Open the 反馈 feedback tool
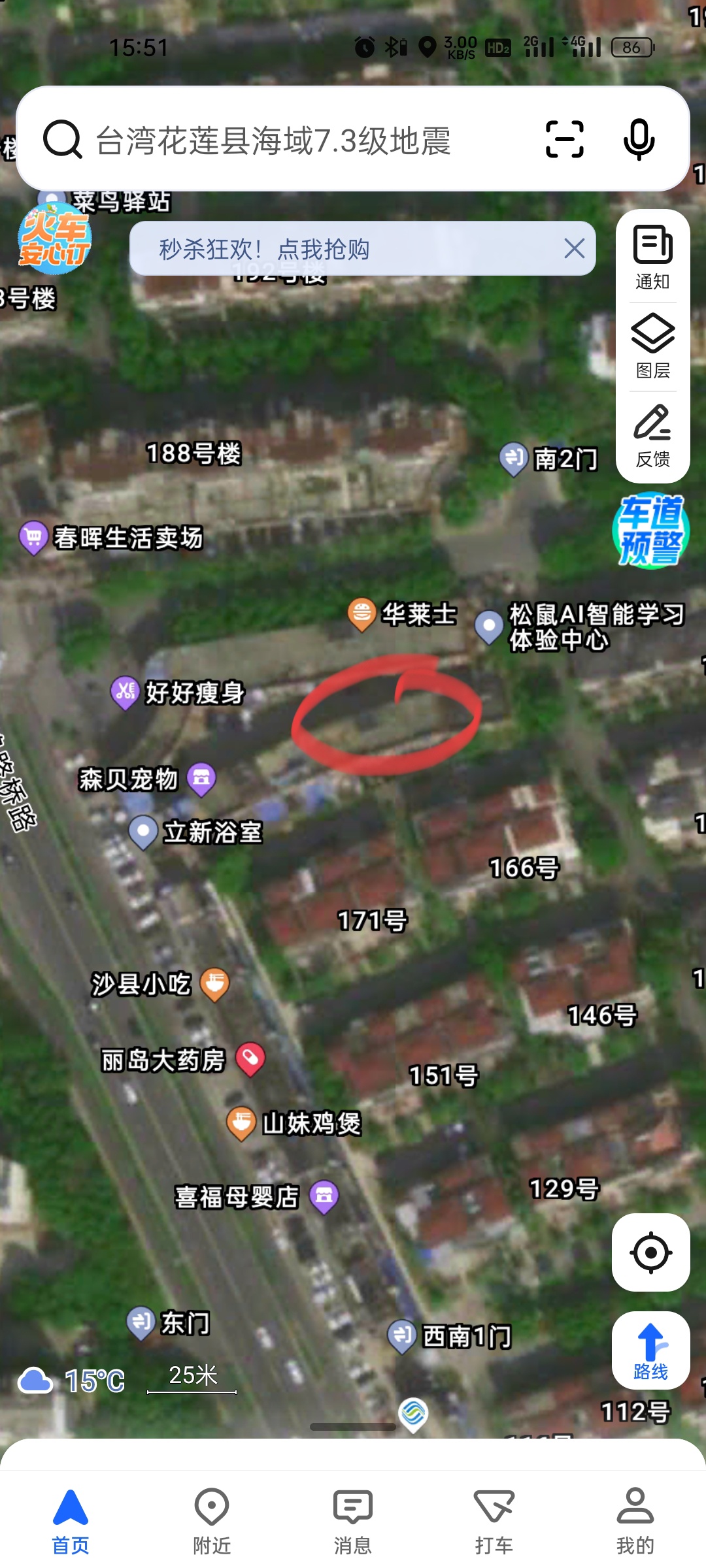The height and width of the screenshot is (1568, 706). coord(652,436)
